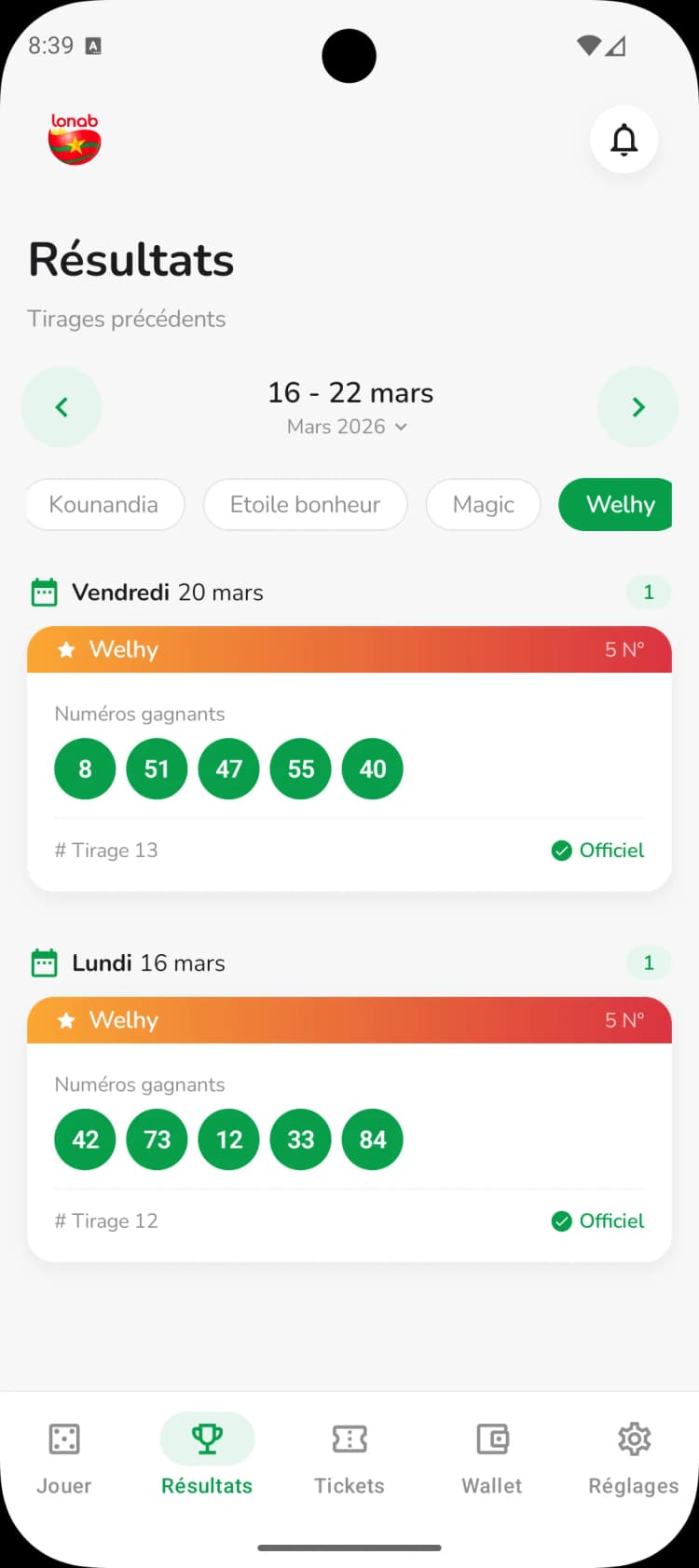Go to the next week
Screen dimensions: 699x1568
637,407
